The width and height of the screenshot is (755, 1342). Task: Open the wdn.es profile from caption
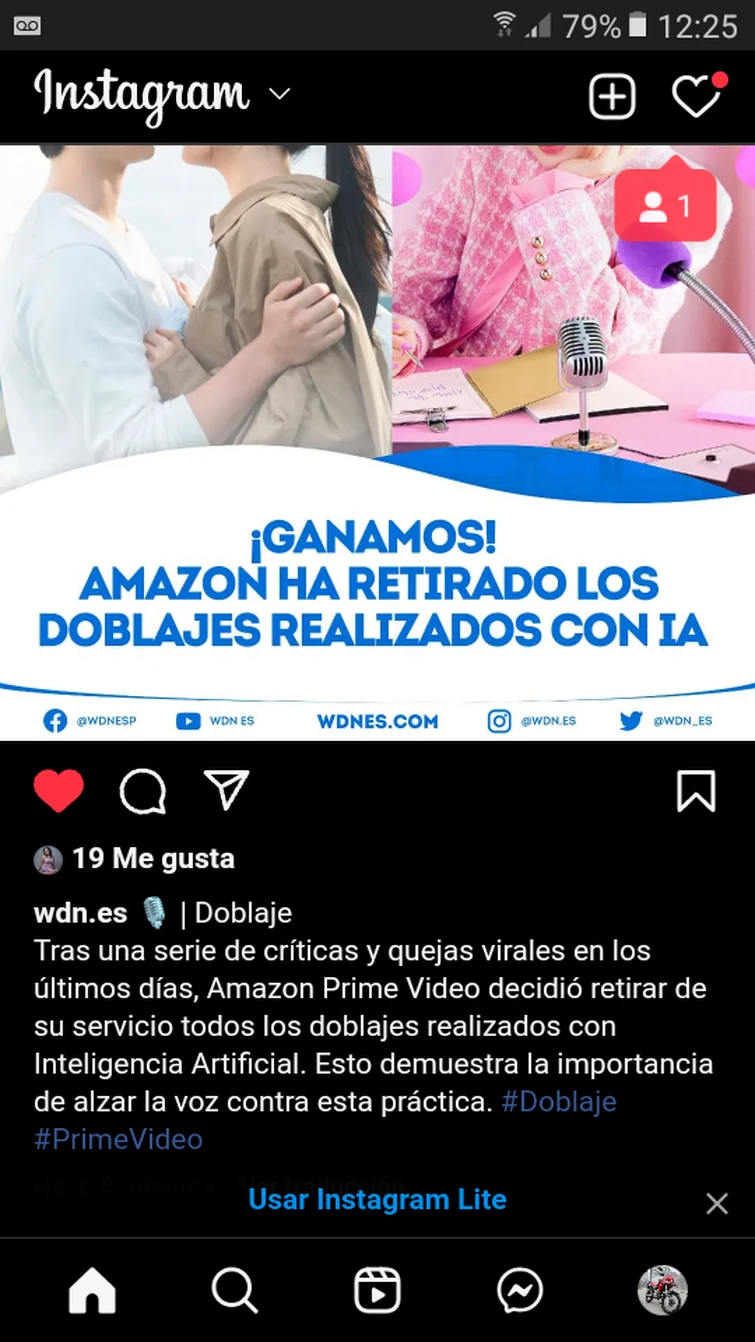pyautogui.click(x=81, y=913)
